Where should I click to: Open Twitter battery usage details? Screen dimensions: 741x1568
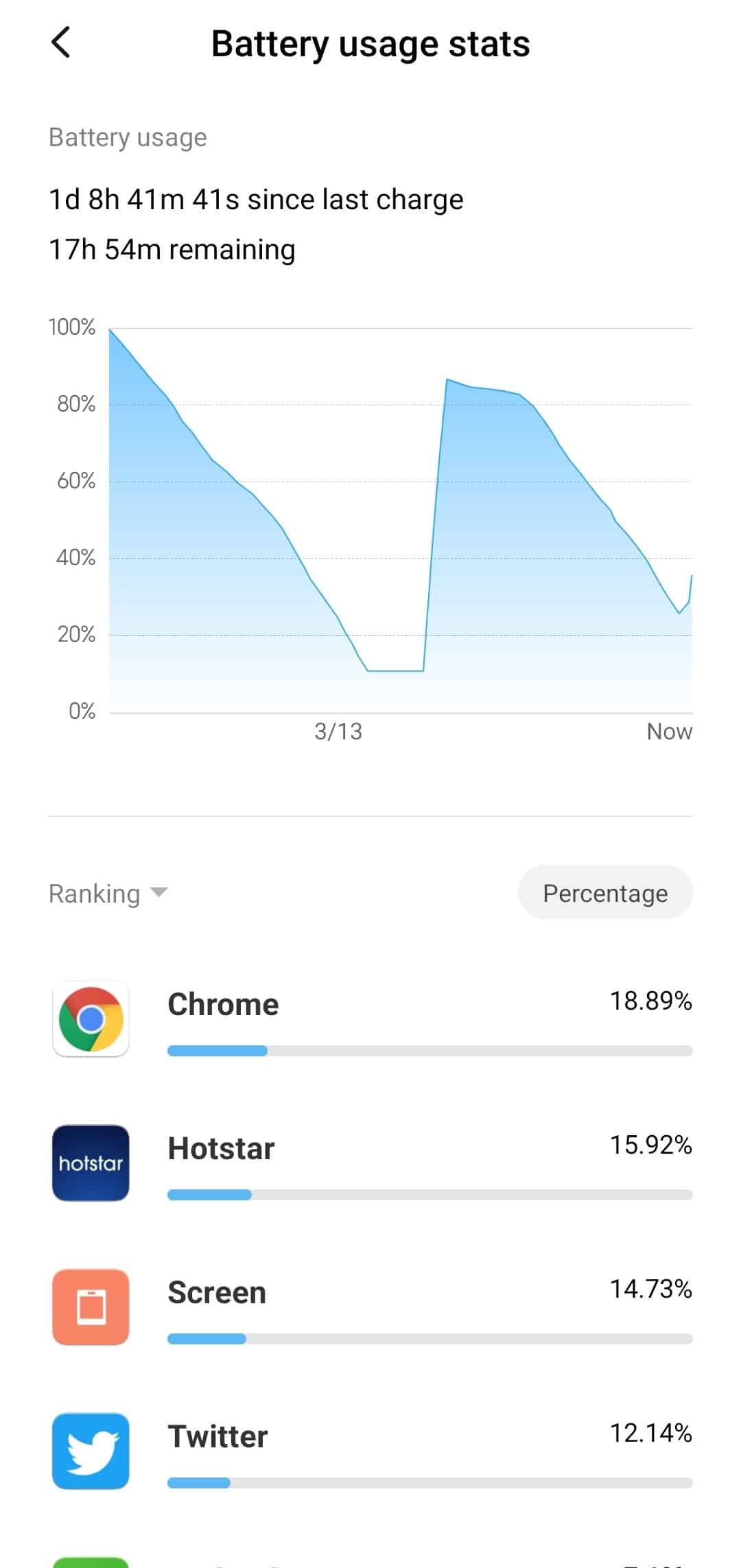pyautogui.click(x=370, y=1451)
